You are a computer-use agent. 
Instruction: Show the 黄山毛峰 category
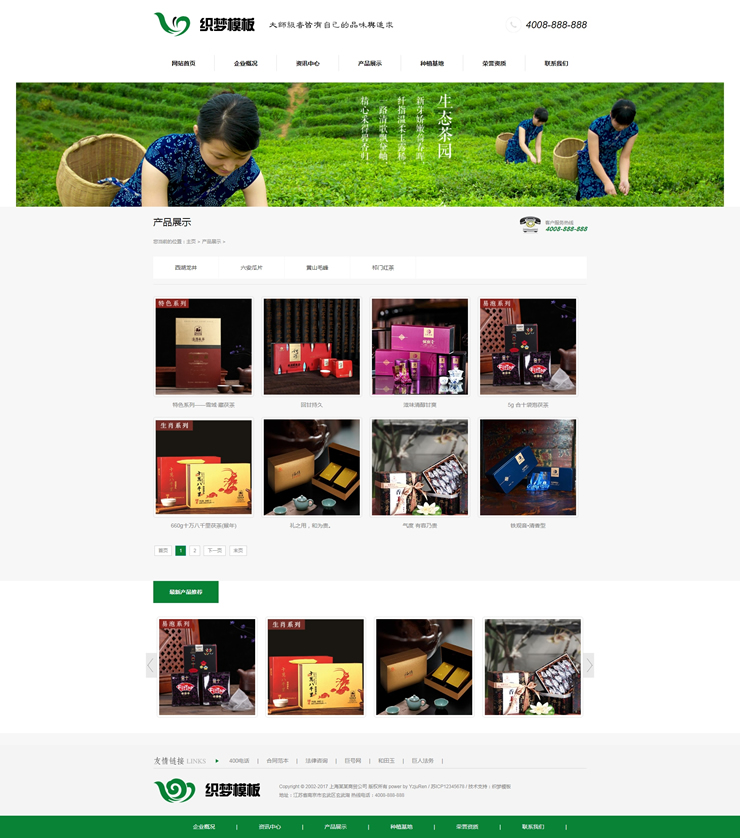point(317,268)
